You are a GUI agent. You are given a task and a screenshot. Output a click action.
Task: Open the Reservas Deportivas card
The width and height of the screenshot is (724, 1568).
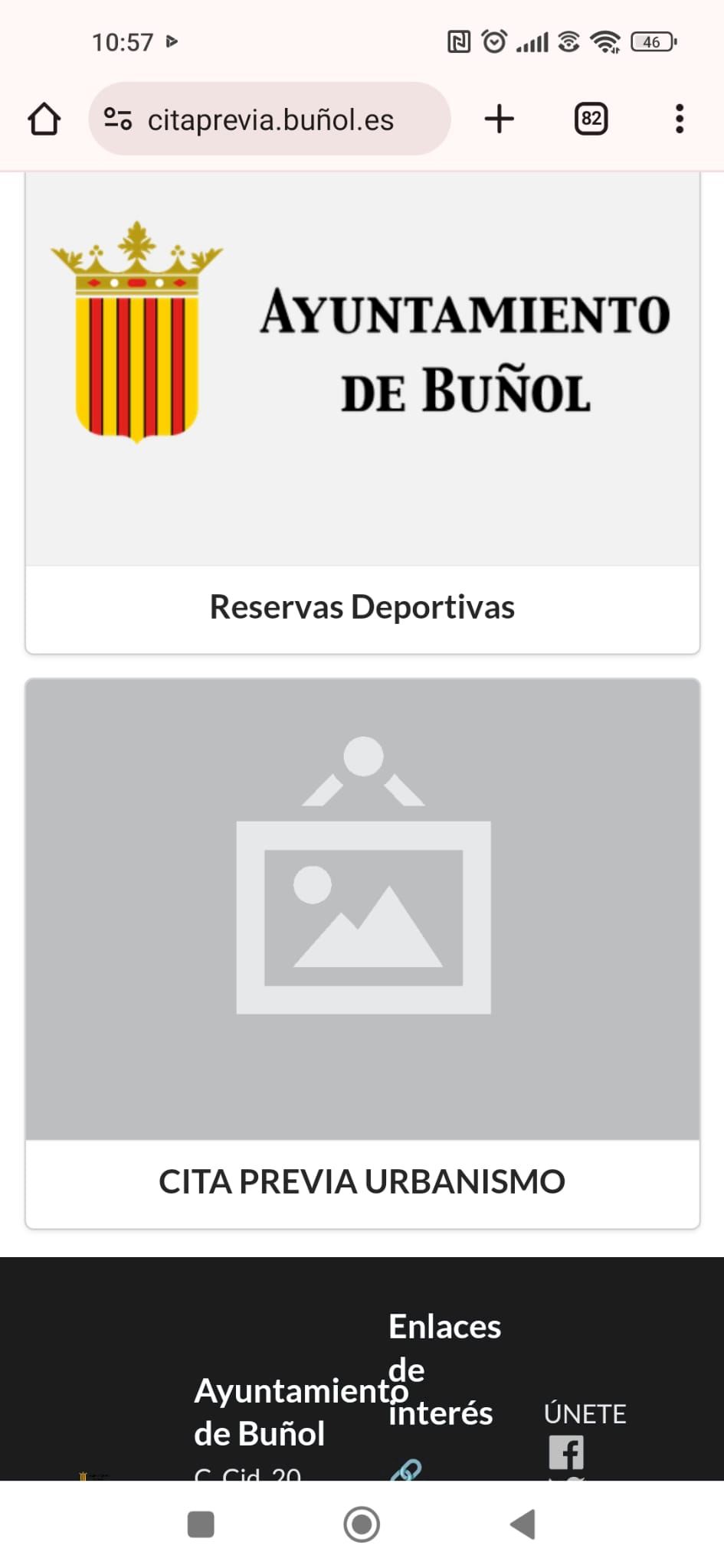click(362, 606)
